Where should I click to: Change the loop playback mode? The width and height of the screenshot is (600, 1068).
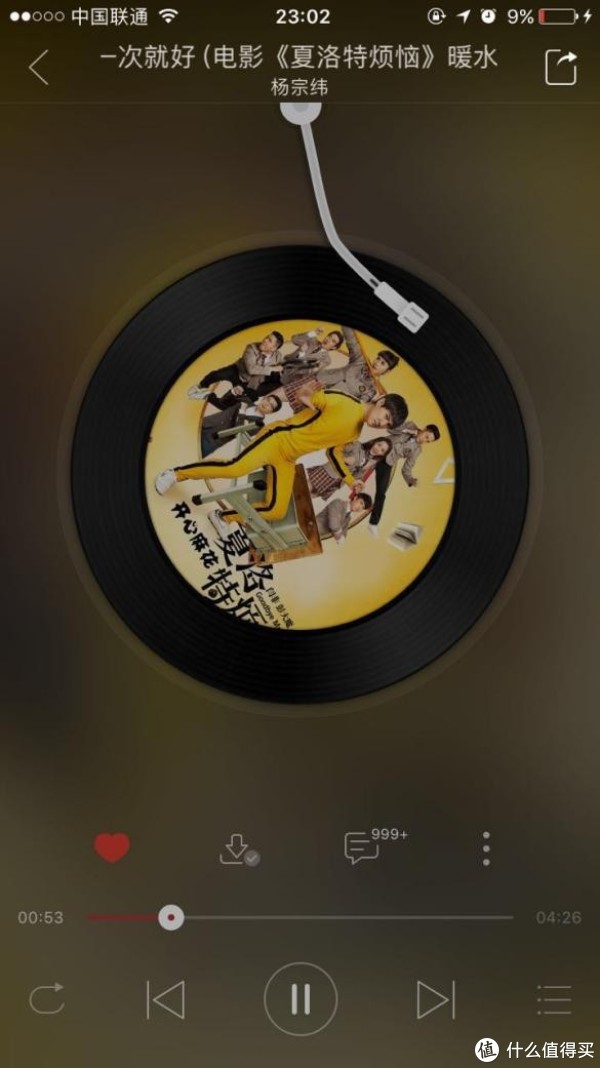[x=47, y=999]
